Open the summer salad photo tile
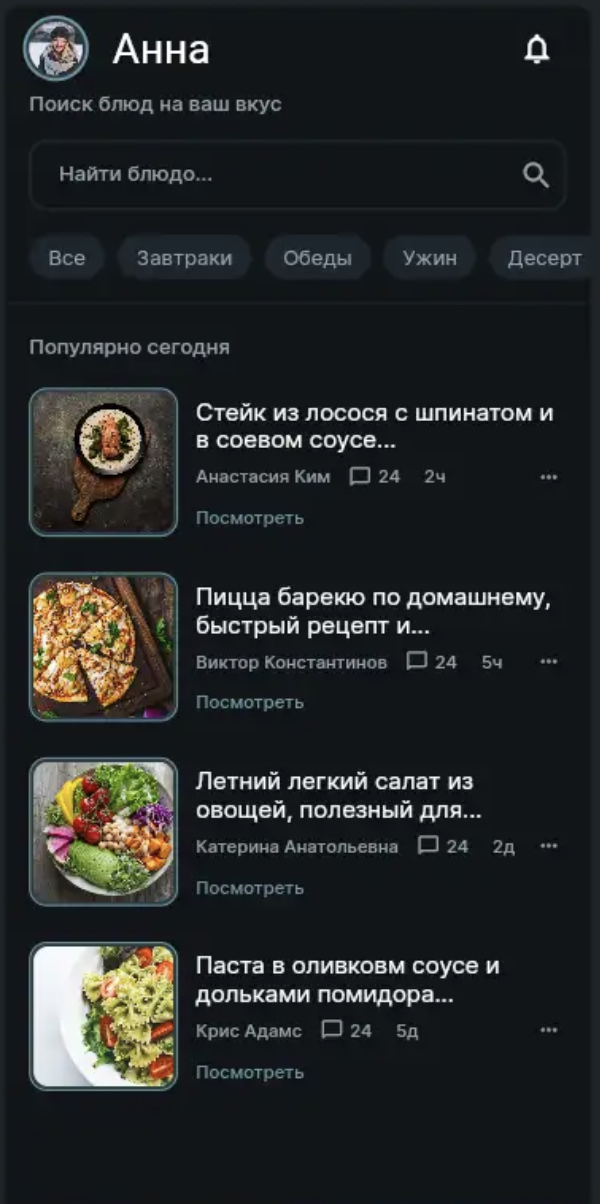This screenshot has height=1204, width=600. point(104,832)
